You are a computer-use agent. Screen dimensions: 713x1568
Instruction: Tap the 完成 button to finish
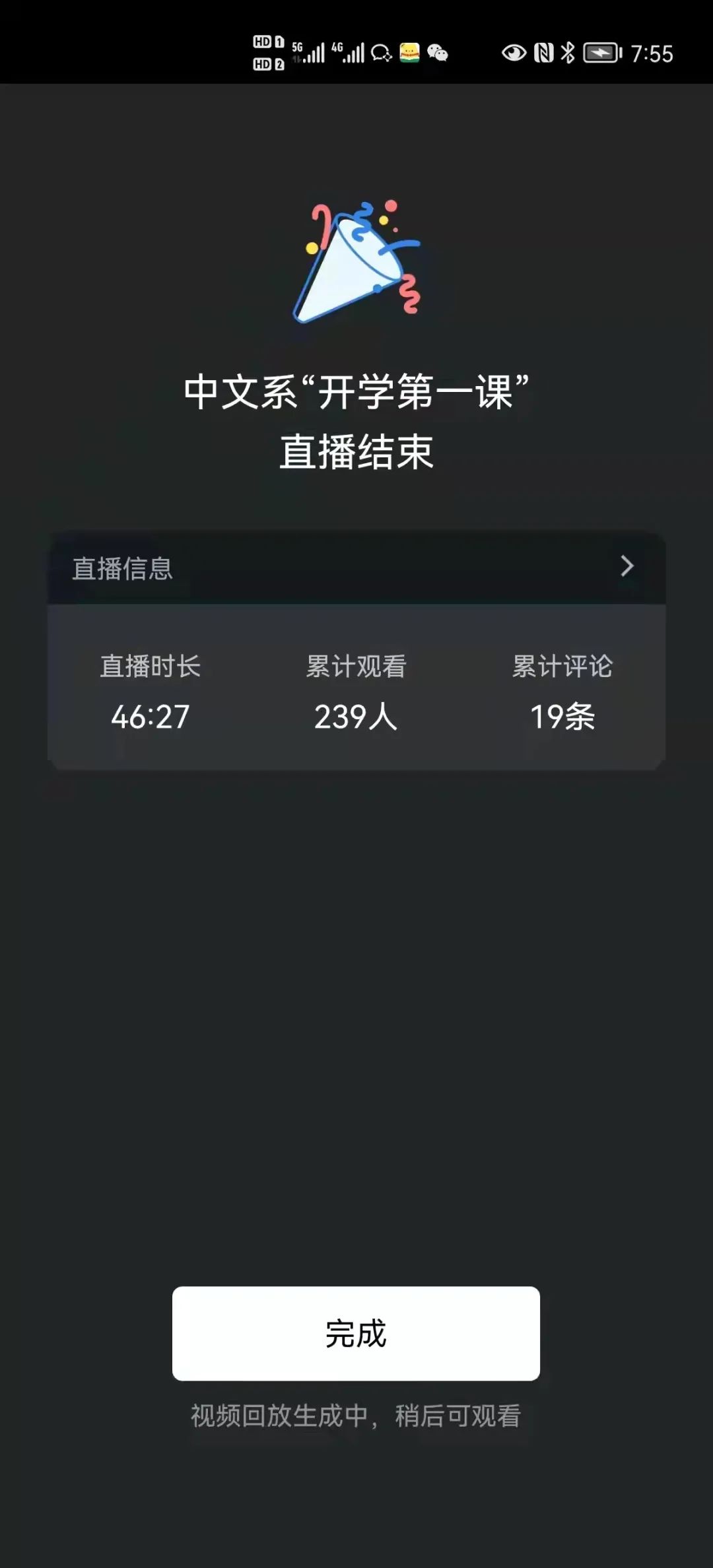tap(356, 1333)
